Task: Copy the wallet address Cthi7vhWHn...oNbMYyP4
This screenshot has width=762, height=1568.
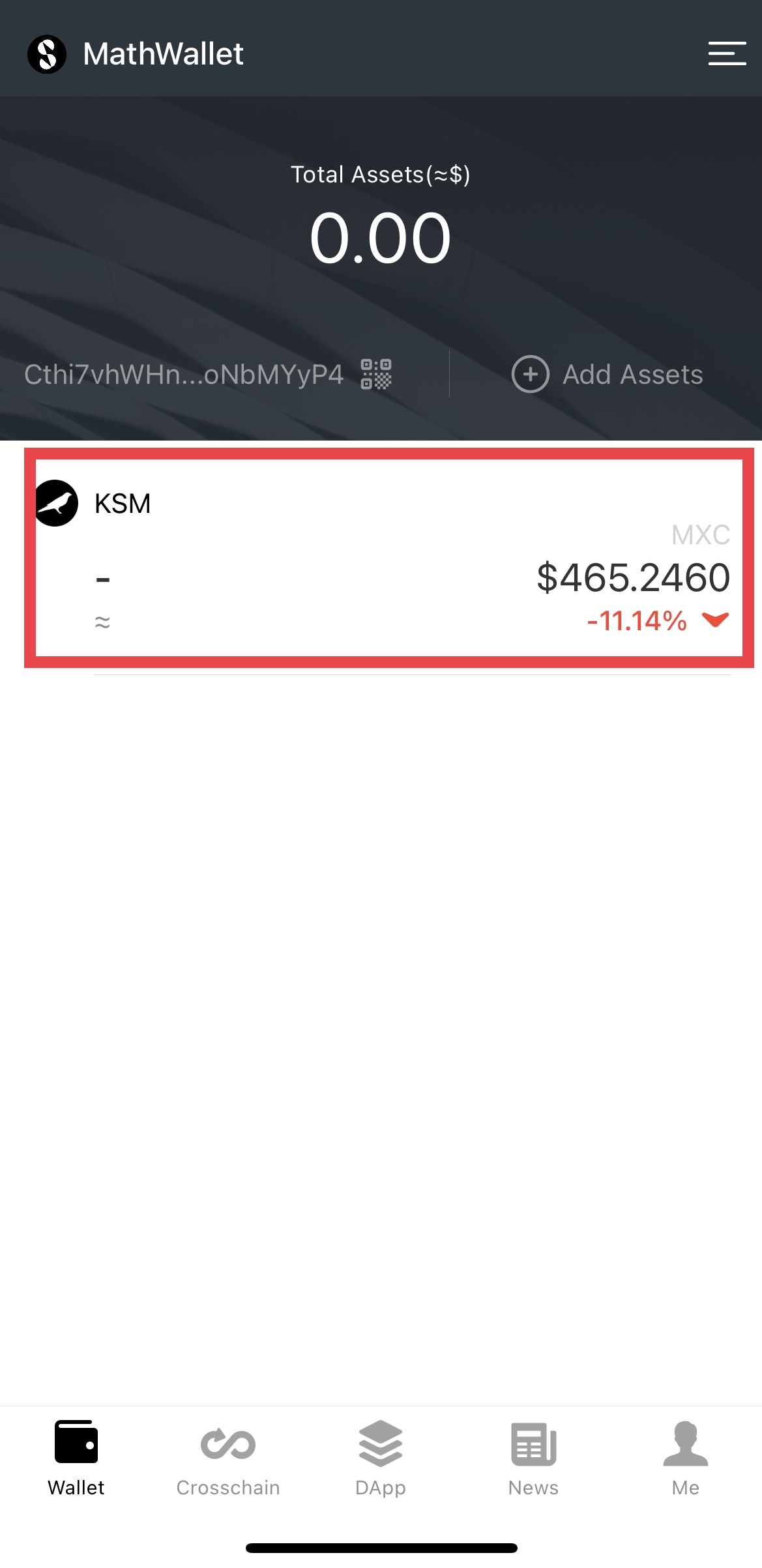Action: point(183,375)
